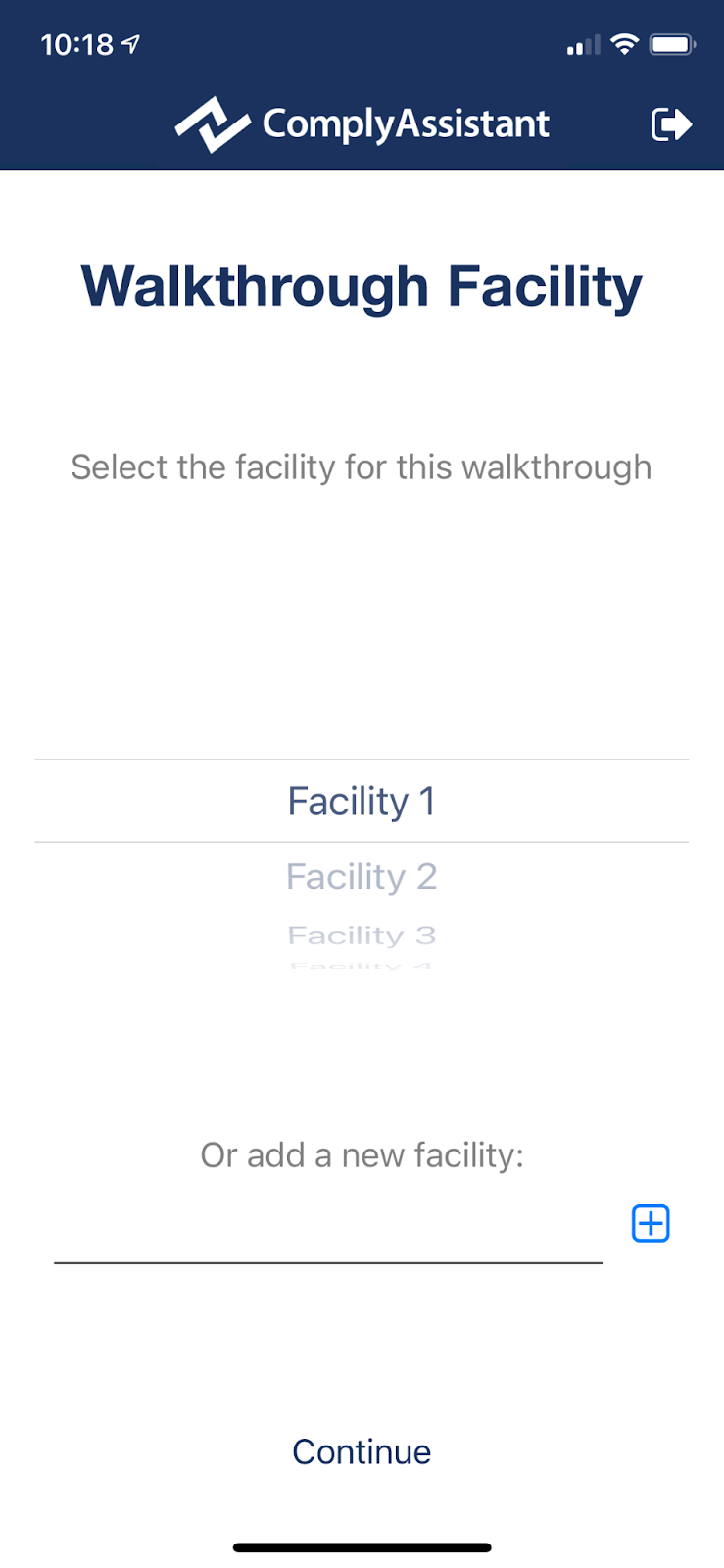The image size is (724, 1568).
Task: Tap the plus icon to add facility
Action: click(651, 1223)
